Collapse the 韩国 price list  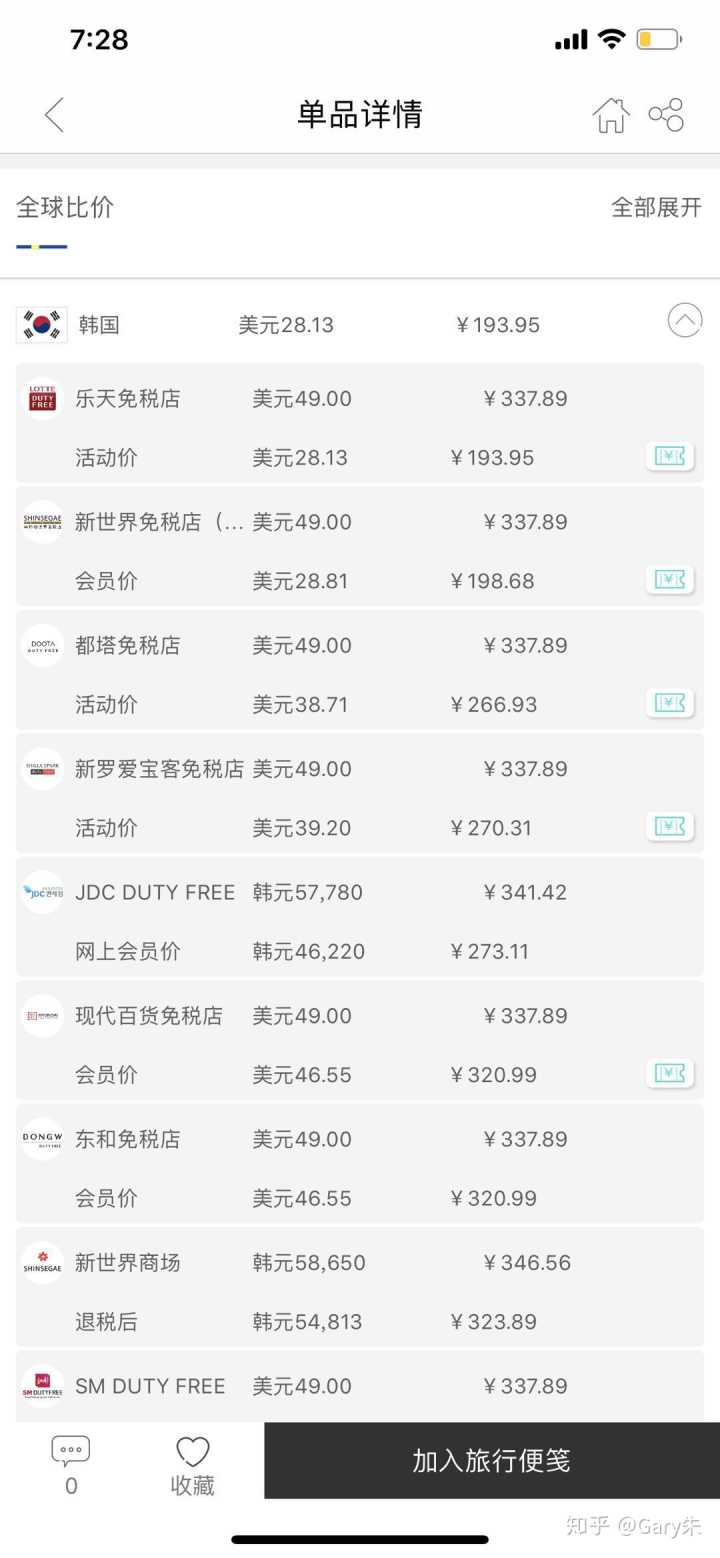pyautogui.click(x=685, y=321)
